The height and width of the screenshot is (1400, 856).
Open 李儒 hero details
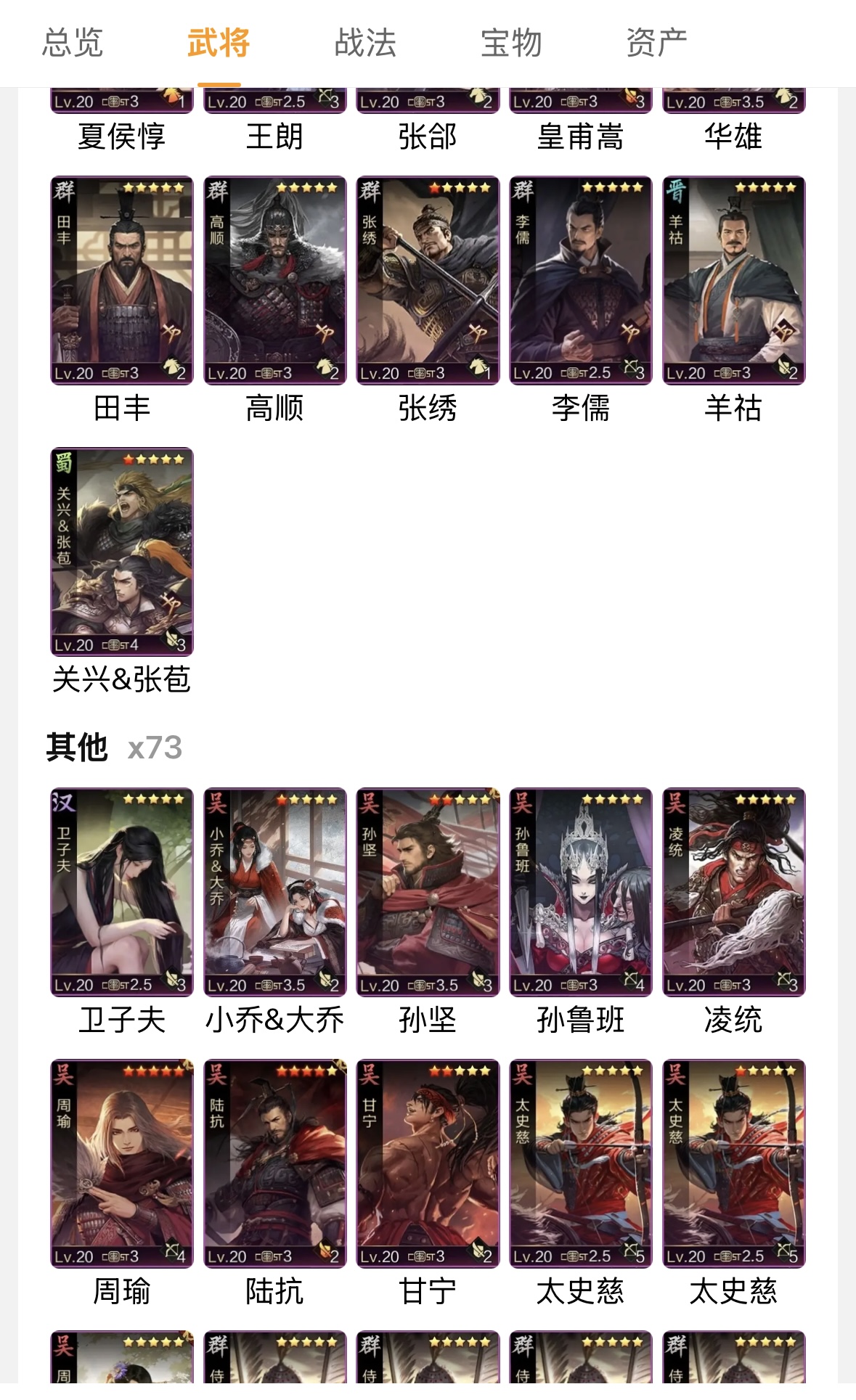click(581, 280)
